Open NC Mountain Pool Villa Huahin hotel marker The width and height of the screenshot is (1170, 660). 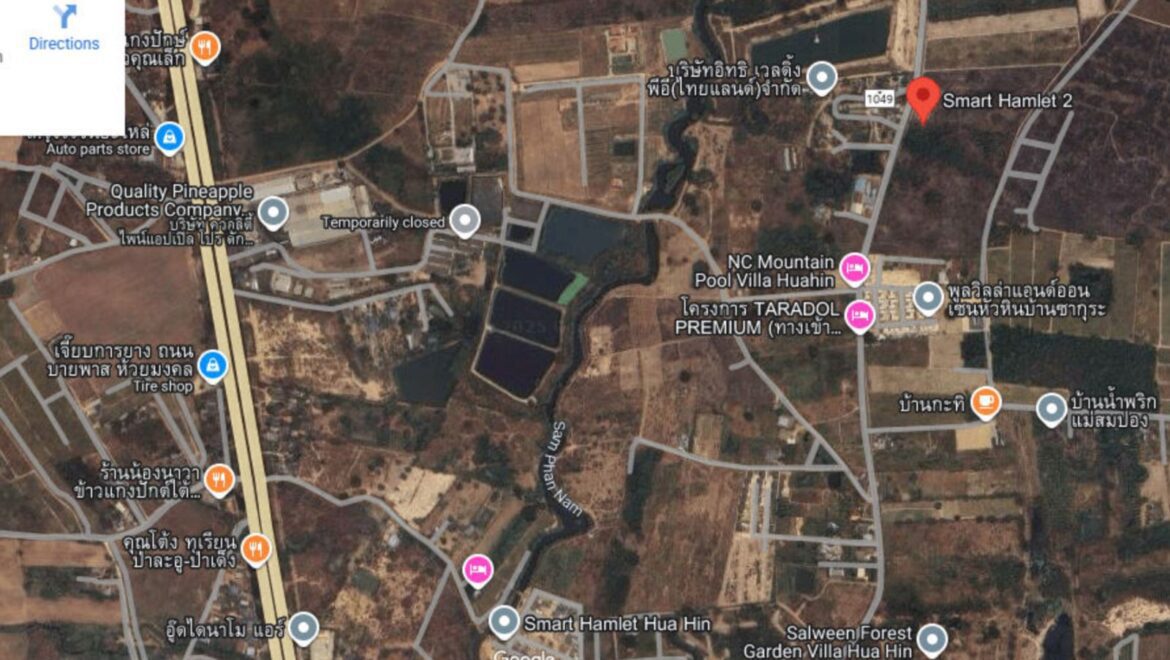coord(853,267)
